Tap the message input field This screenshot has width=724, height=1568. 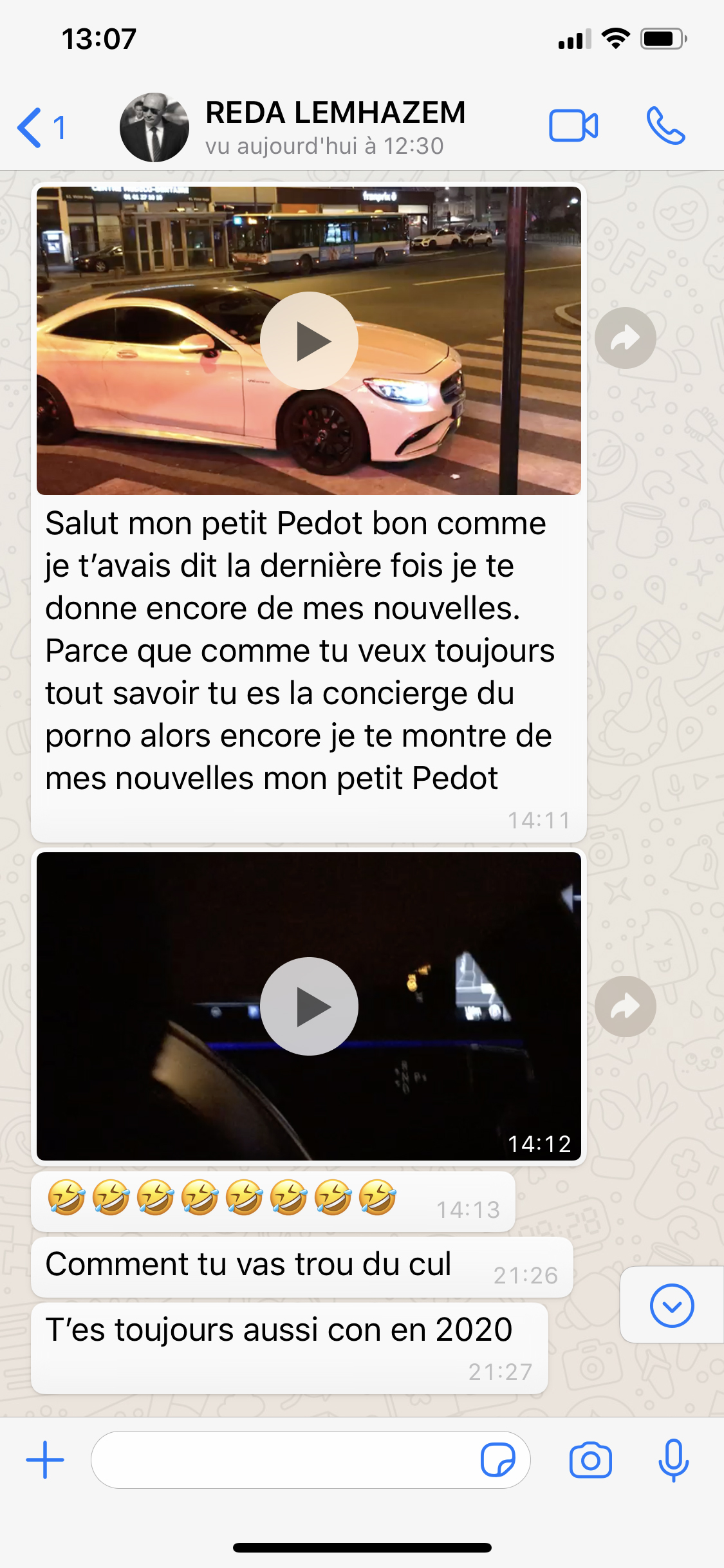[283, 1459]
